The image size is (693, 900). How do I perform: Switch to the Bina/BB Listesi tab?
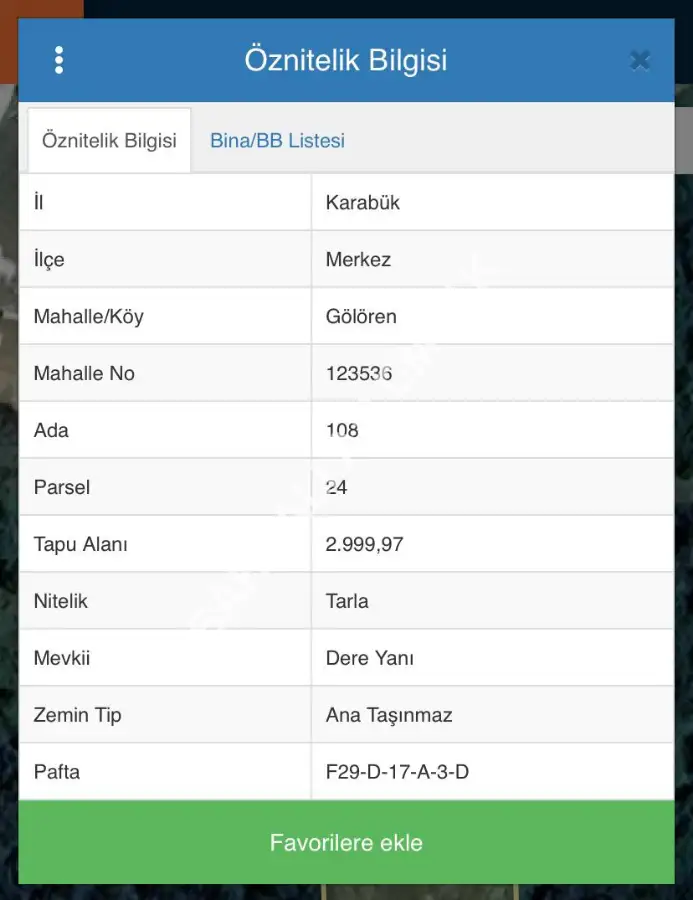[277, 141]
